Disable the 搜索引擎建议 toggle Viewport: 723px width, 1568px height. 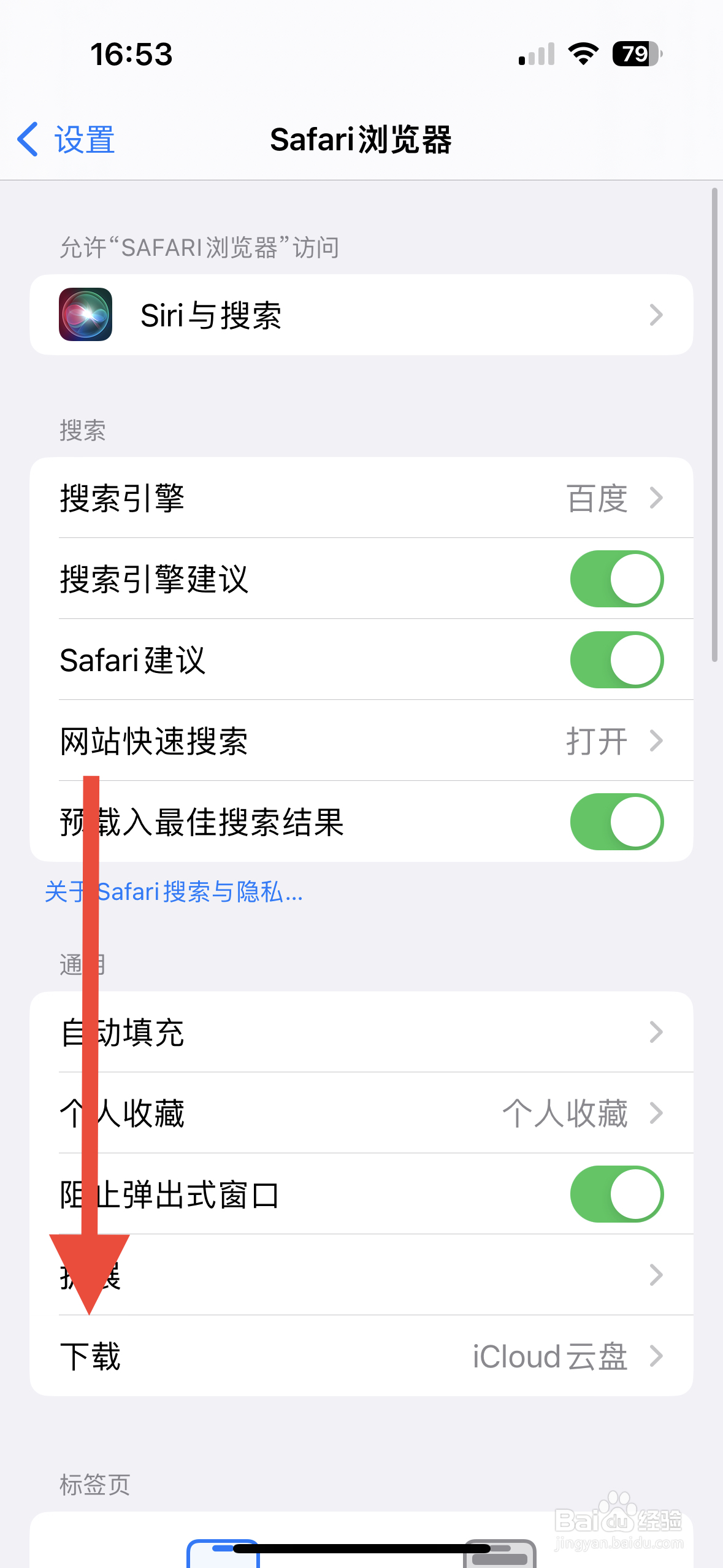point(616,578)
